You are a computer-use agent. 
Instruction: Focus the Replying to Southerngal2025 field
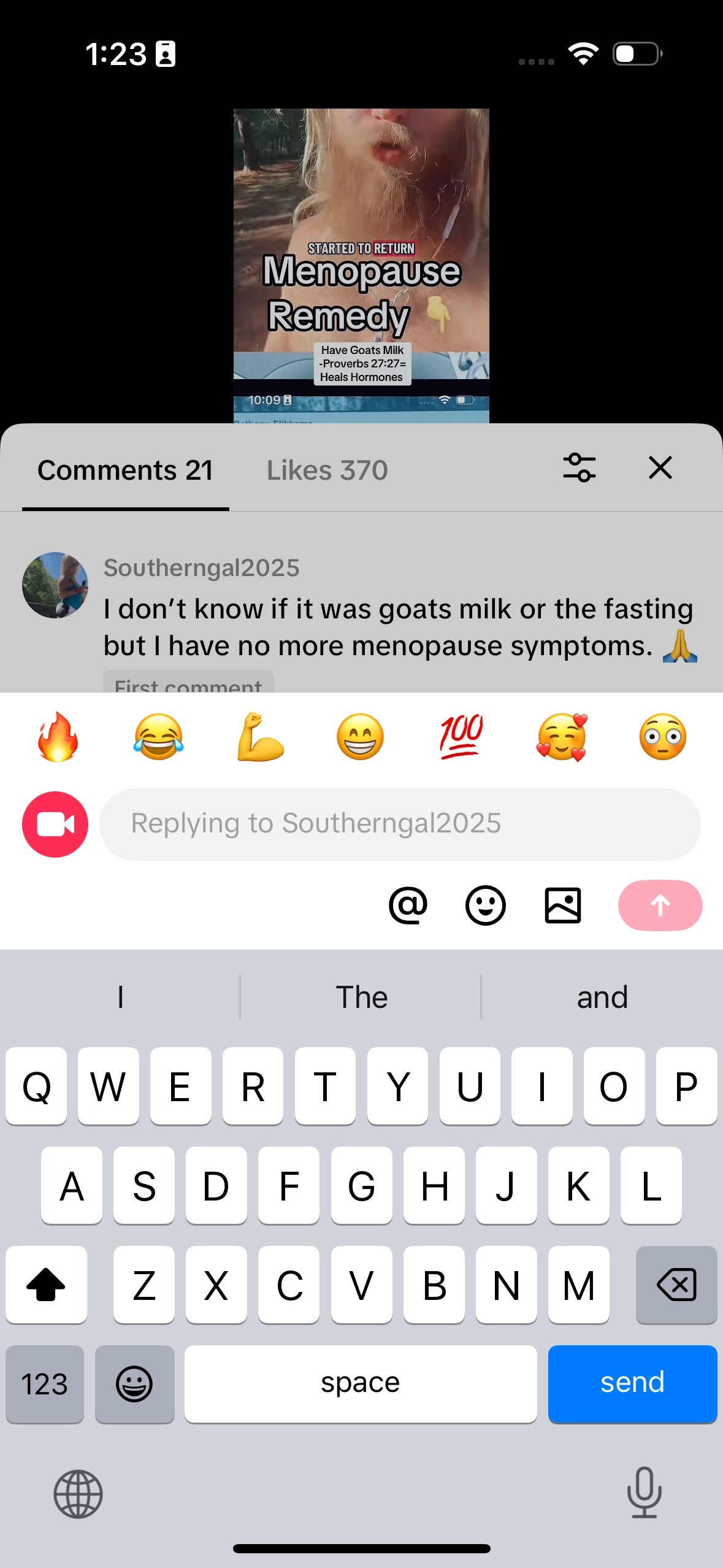click(x=400, y=824)
